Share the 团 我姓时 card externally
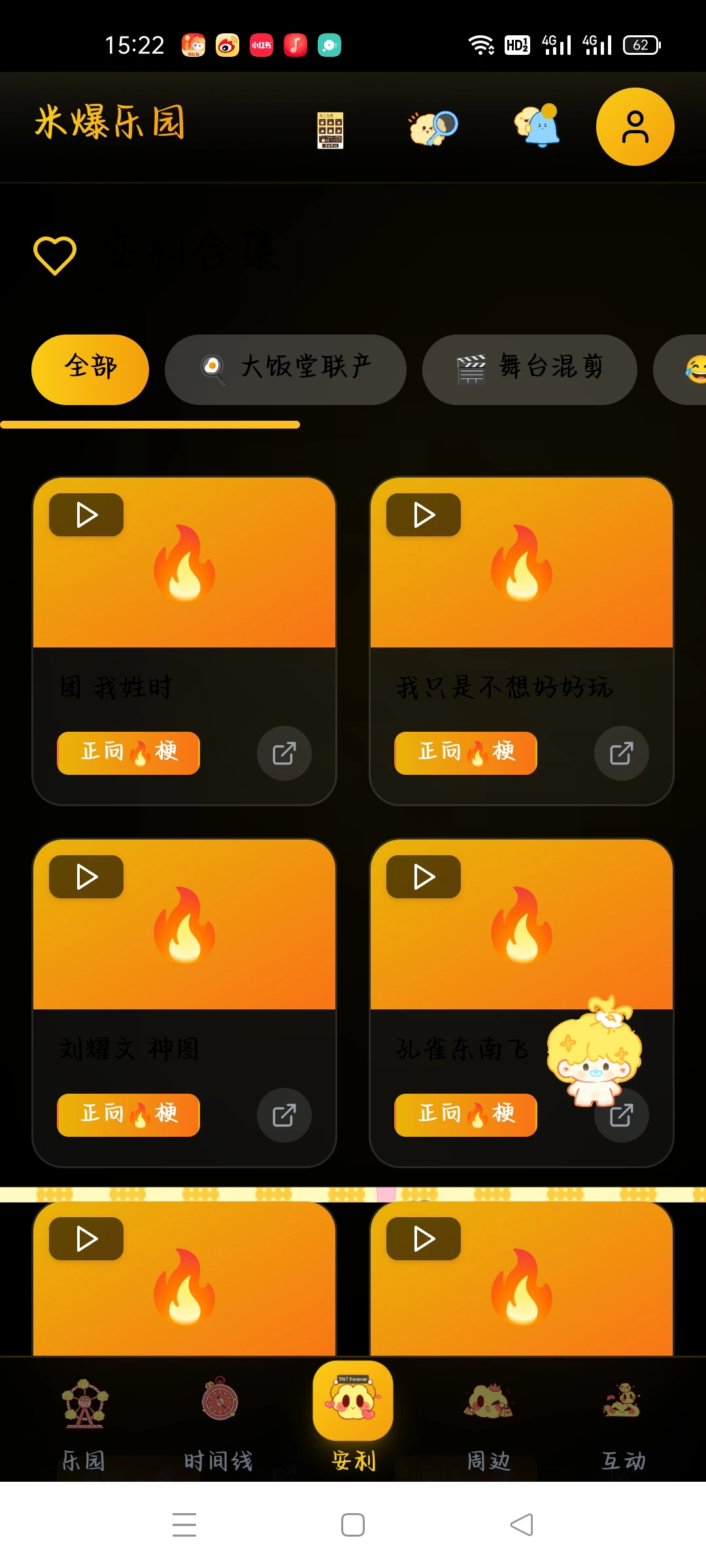 tap(284, 753)
